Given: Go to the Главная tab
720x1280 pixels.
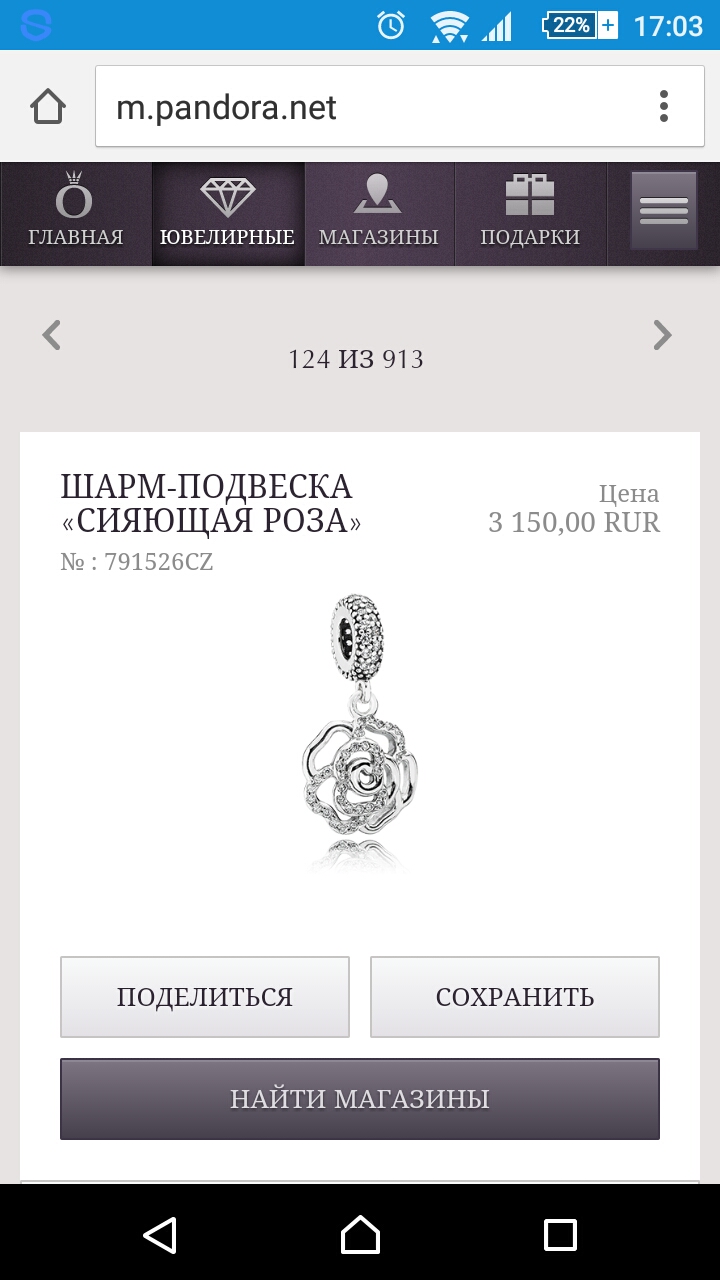Looking at the screenshot, I should [x=76, y=214].
